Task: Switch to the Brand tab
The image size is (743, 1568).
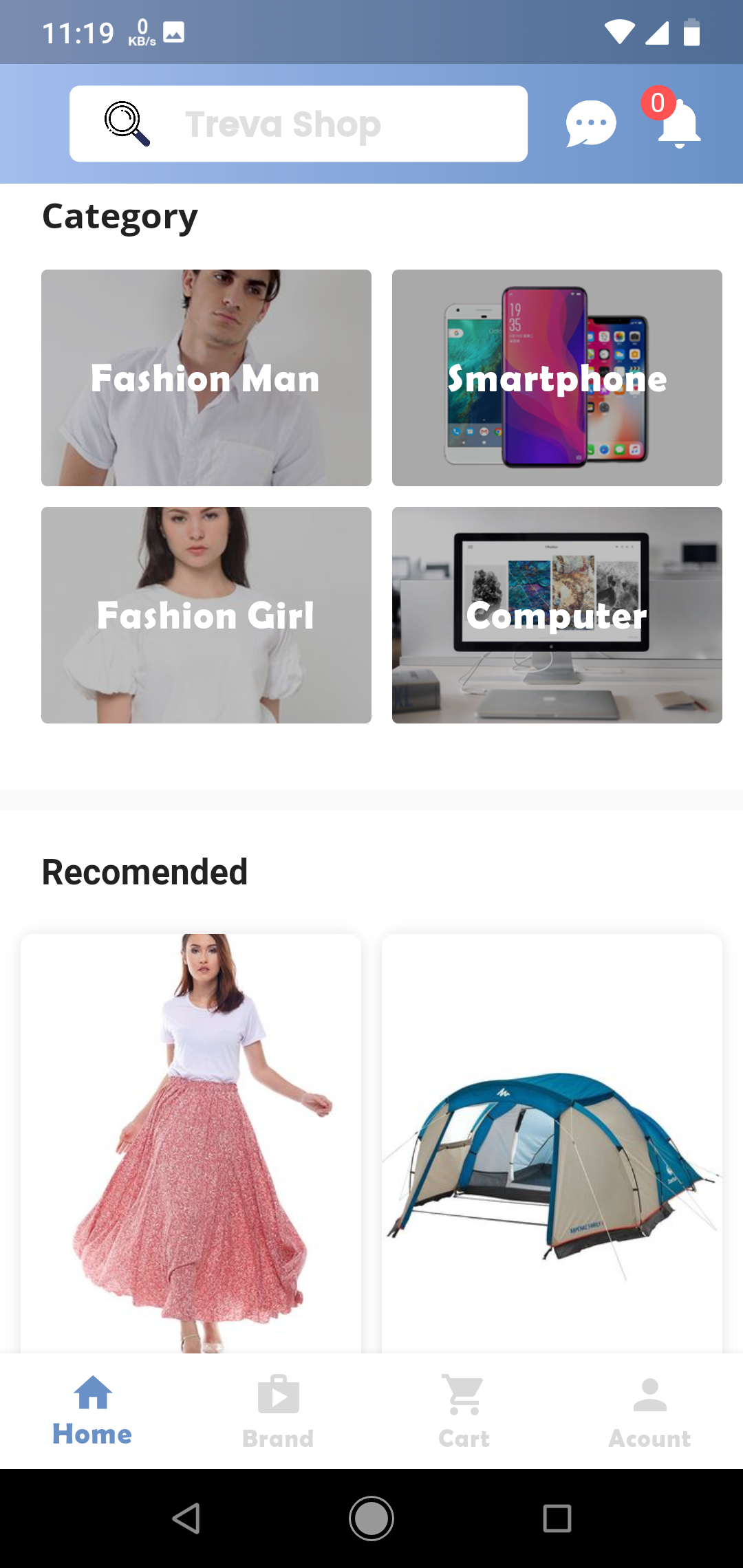Action: tap(278, 1411)
